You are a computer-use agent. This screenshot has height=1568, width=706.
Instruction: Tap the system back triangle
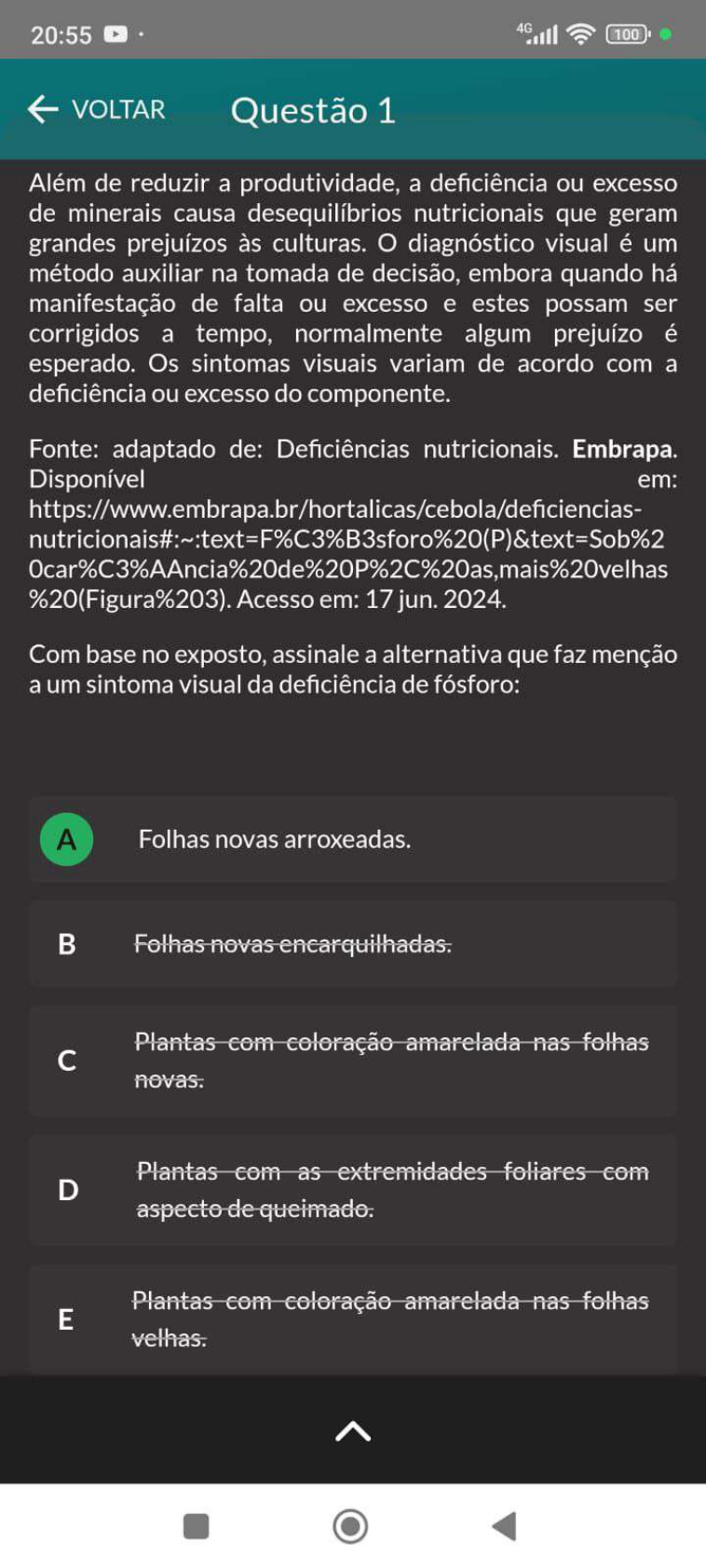coord(504,1526)
